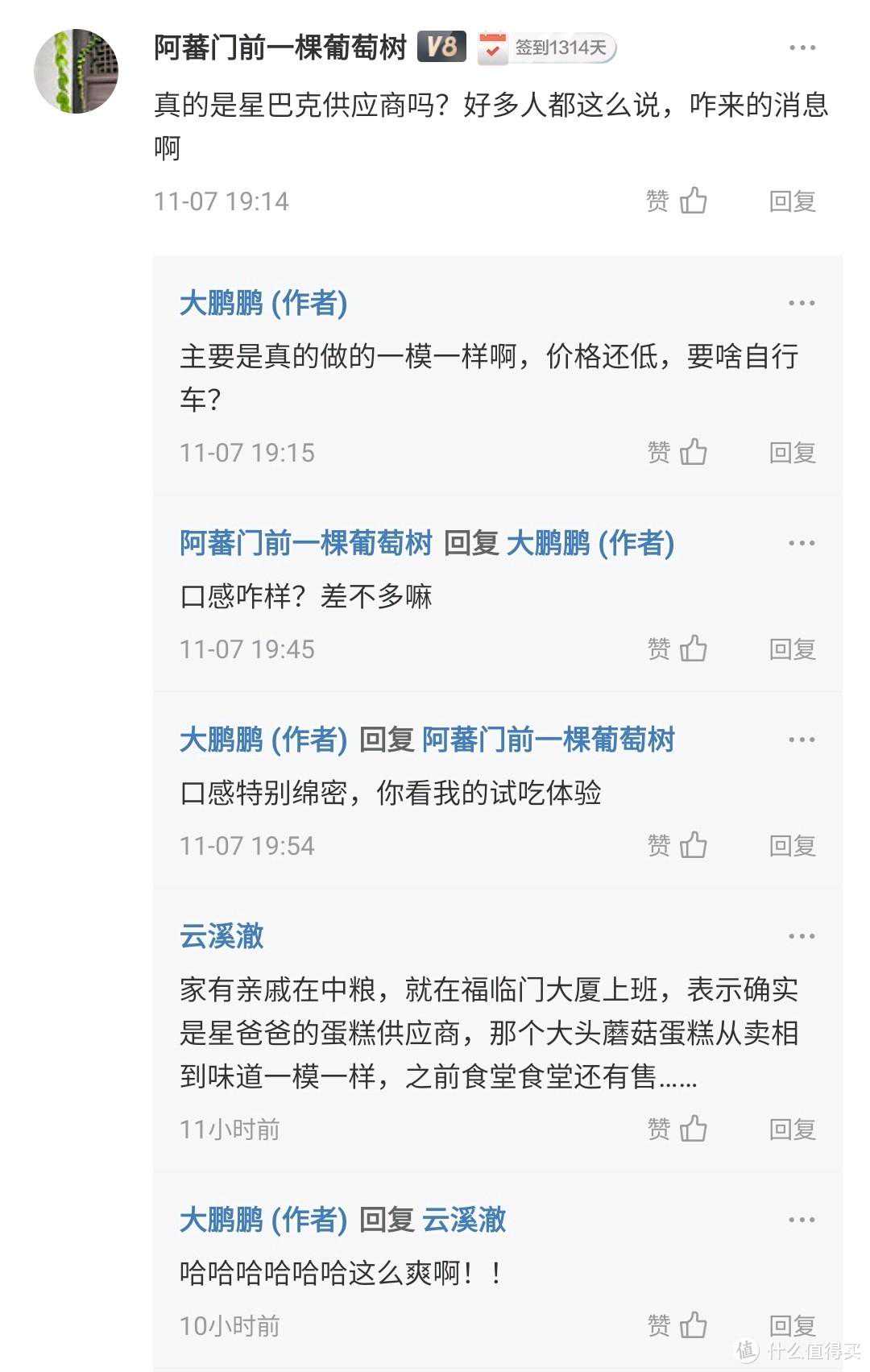Viewport: 870px width, 1372px height.
Task: Like the 哈哈哈 reply from 10小时前
Action: tap(678, 1325)
